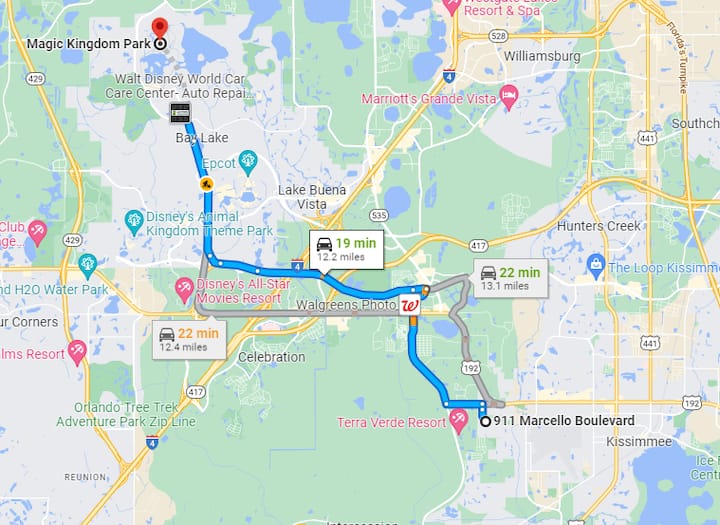Select the 19 min 12.2 miles route

coord(346,249)
